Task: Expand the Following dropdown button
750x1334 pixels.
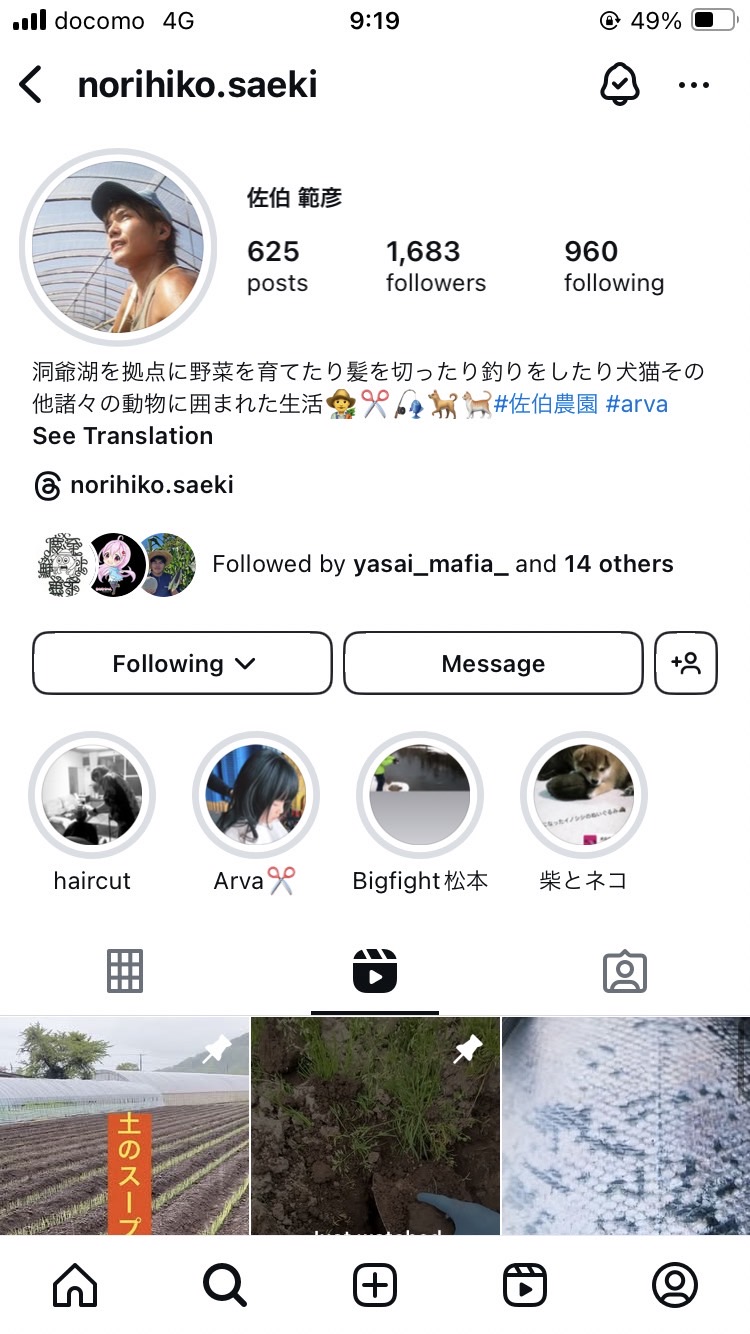Action: pos(182,663)
